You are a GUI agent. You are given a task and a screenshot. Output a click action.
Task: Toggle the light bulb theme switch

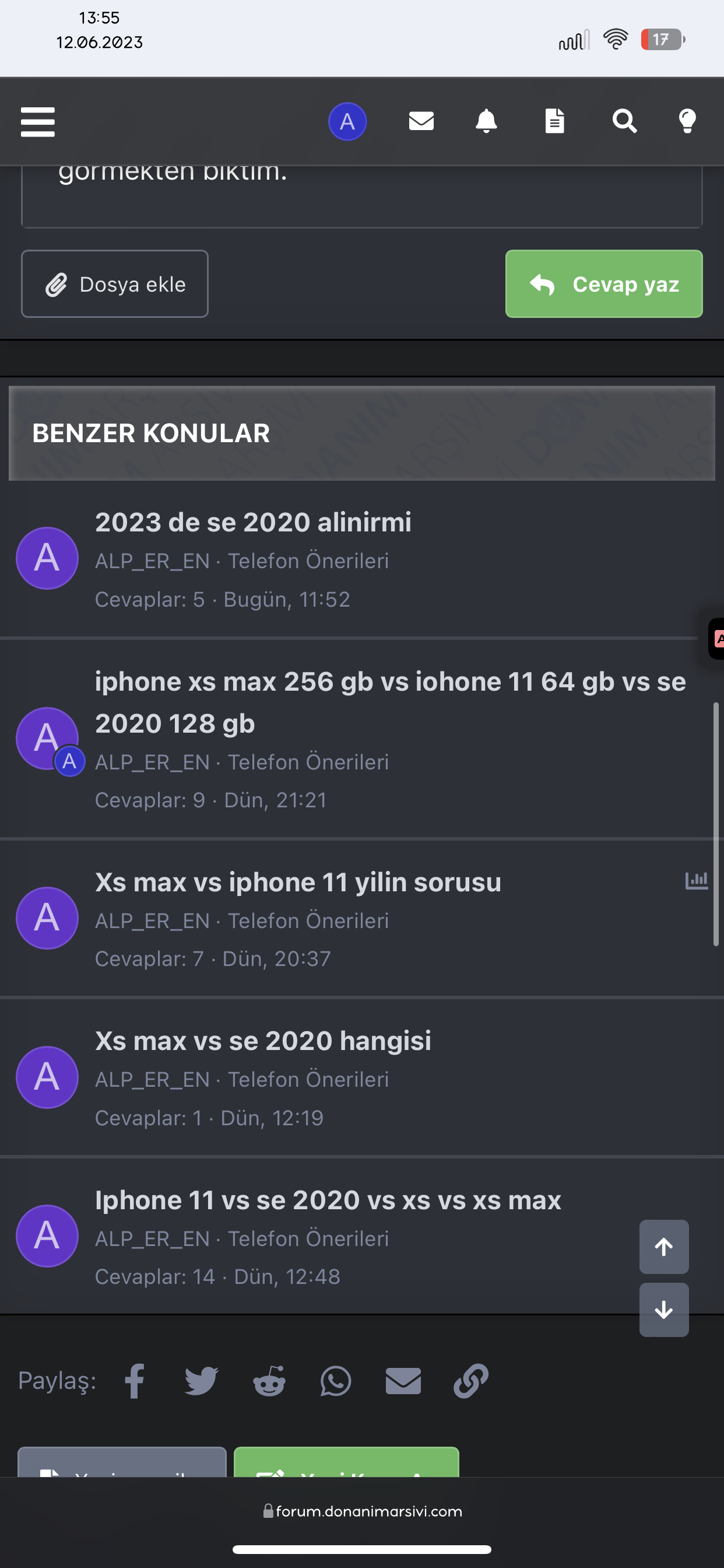tap(687, 121)
